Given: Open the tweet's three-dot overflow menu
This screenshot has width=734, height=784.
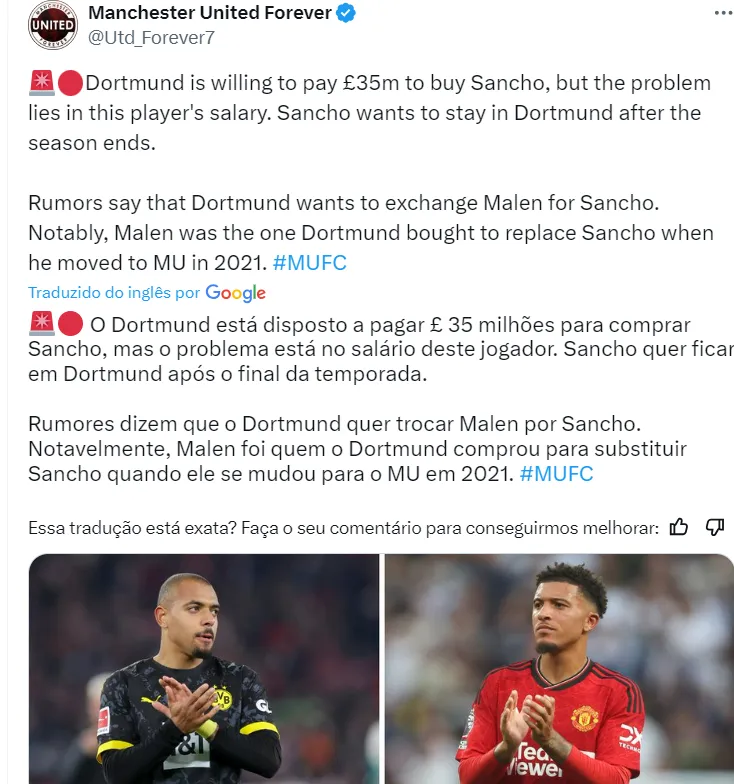Looking at the screenshot, I should pyautogui.click(x=722, y=14).
